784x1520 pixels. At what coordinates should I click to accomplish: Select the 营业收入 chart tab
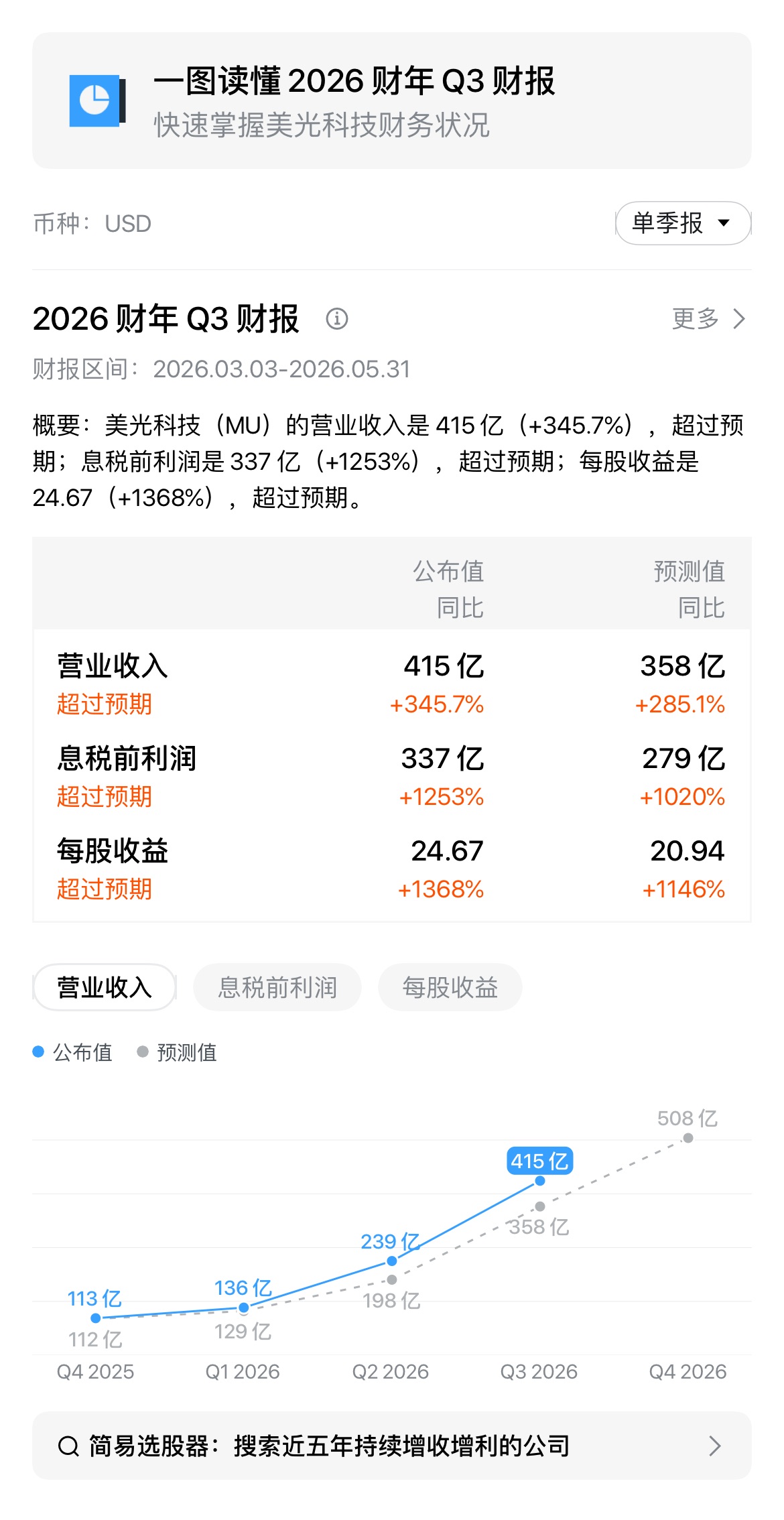105,987
